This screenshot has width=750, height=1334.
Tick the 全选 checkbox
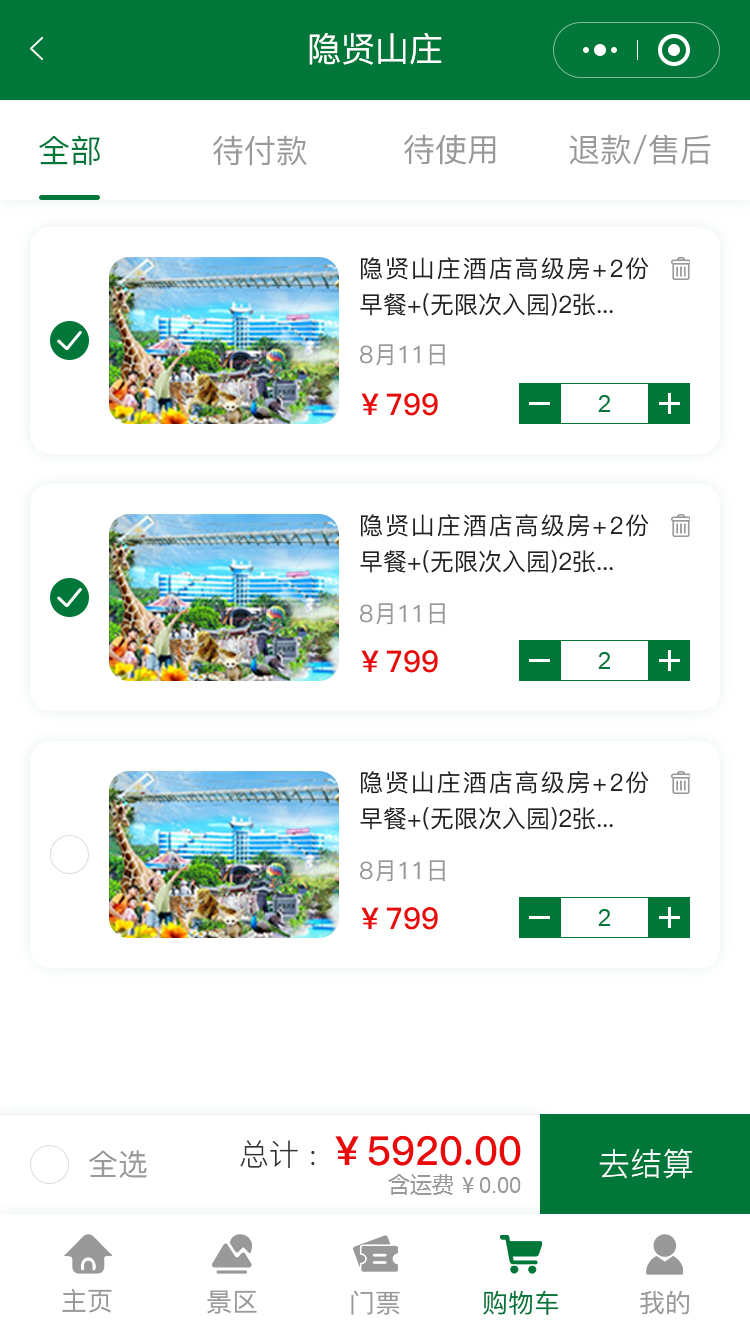click(x=50, y=1164)
